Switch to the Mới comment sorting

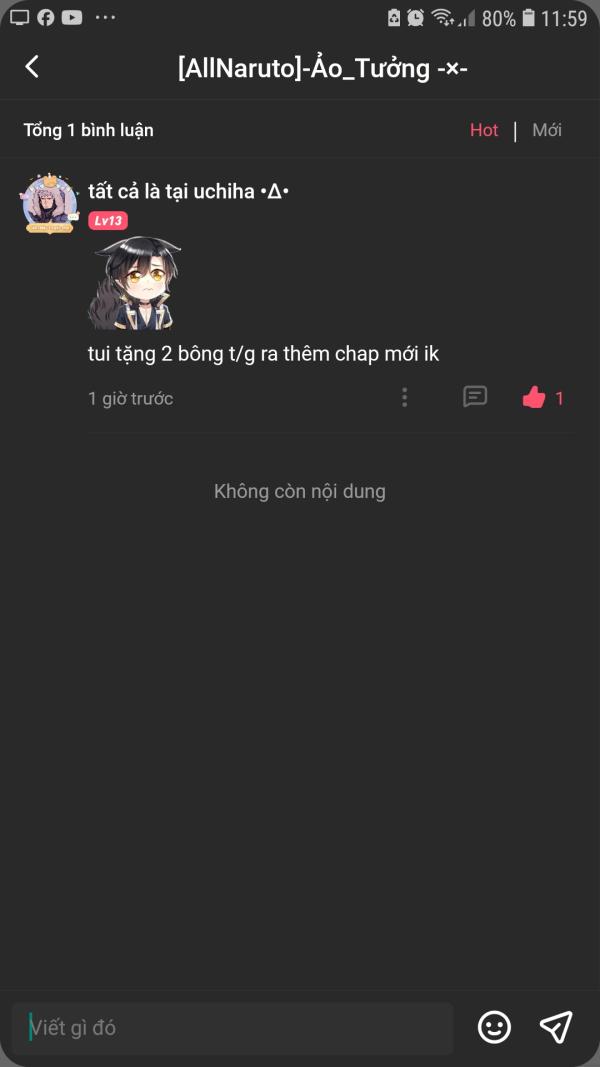click(x=547, y=130)
